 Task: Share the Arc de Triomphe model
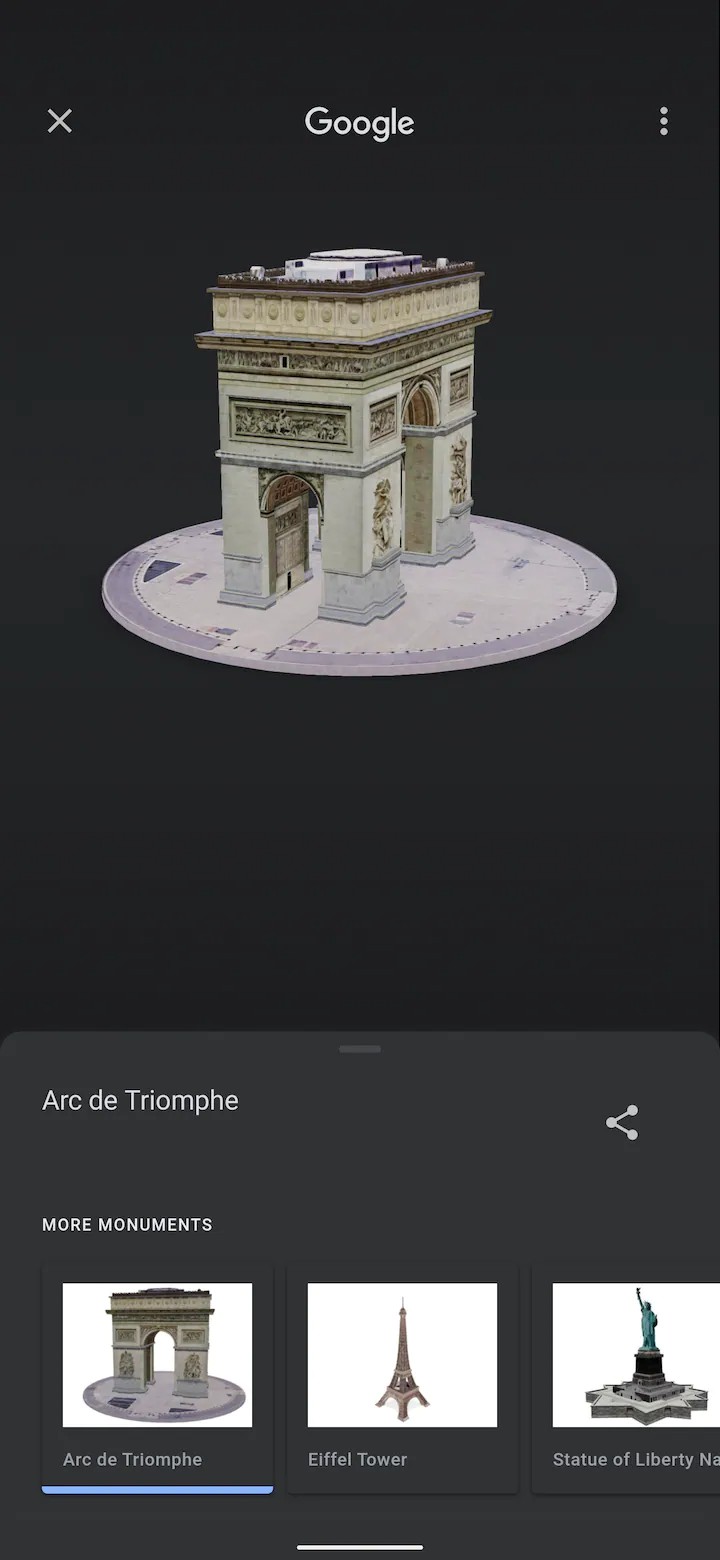point(622,1122)
